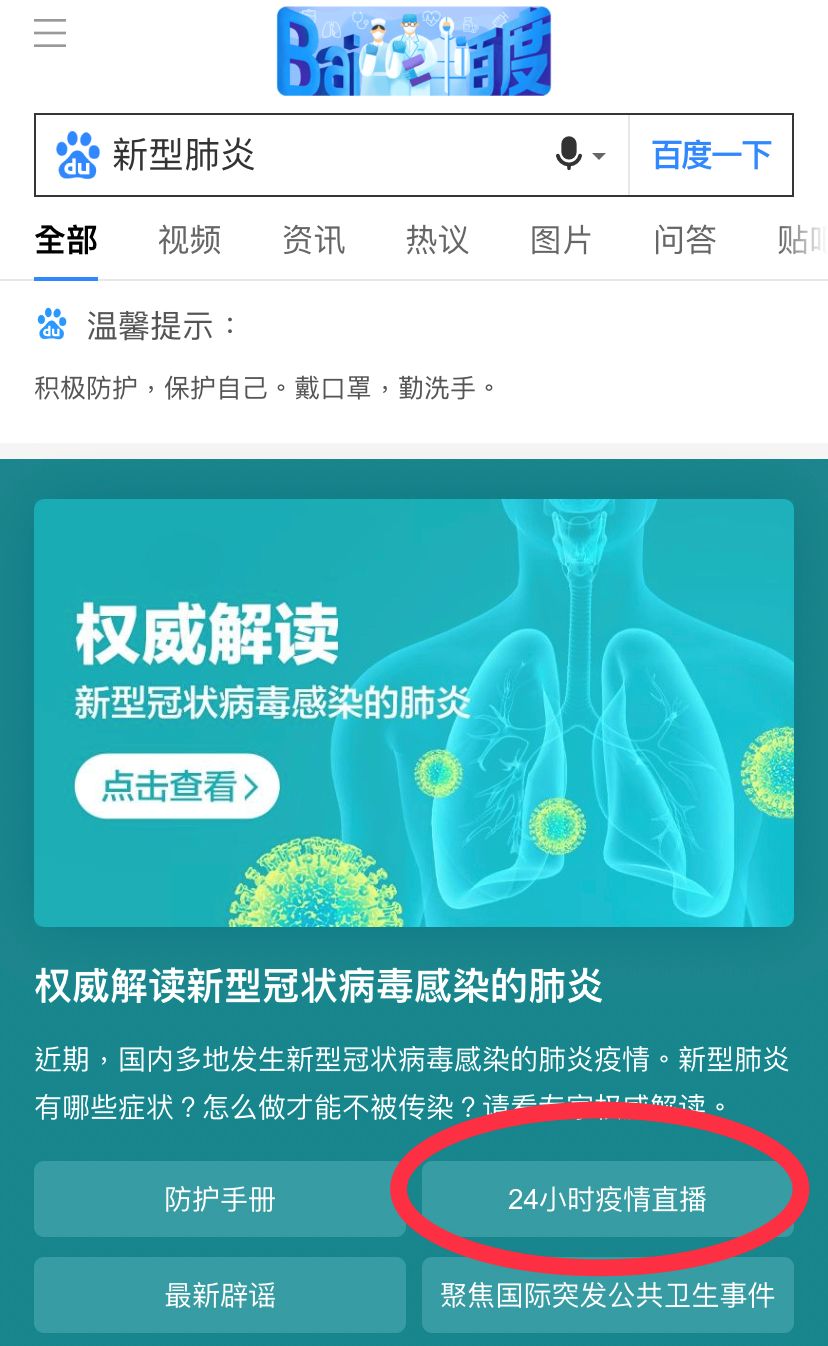Select the 图片 tab
This screenshot has height=1346, width=828.
click(x=561, y=240)
